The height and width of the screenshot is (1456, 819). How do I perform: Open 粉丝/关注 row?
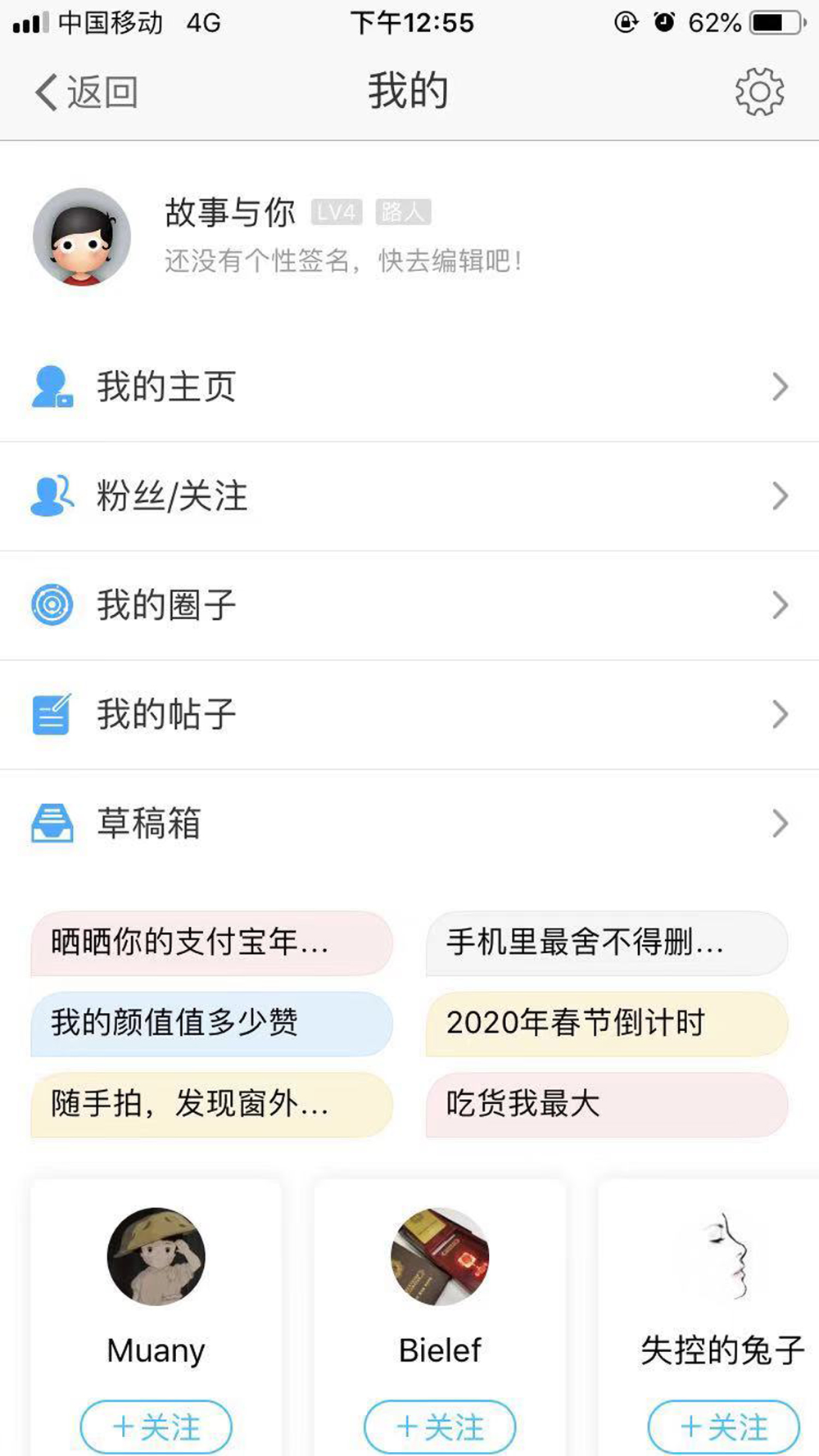[x=409, y=496]
